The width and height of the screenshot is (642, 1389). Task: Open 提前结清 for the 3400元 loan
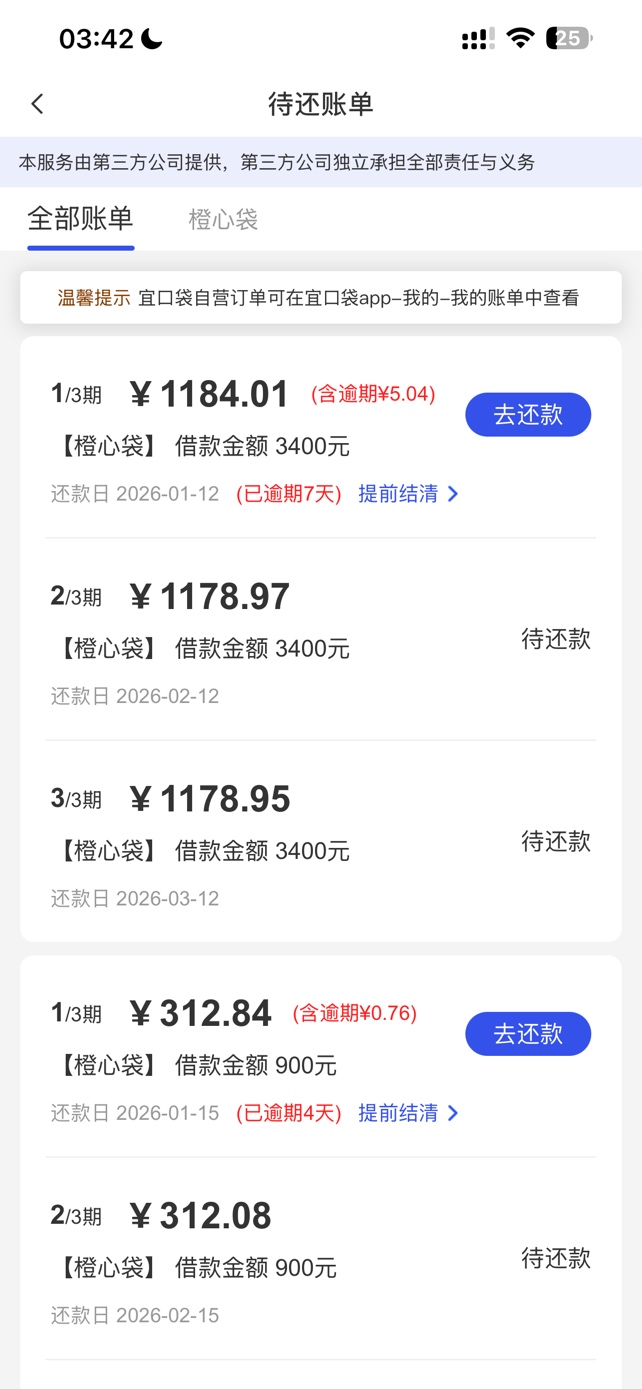click(x=408, y=494)
